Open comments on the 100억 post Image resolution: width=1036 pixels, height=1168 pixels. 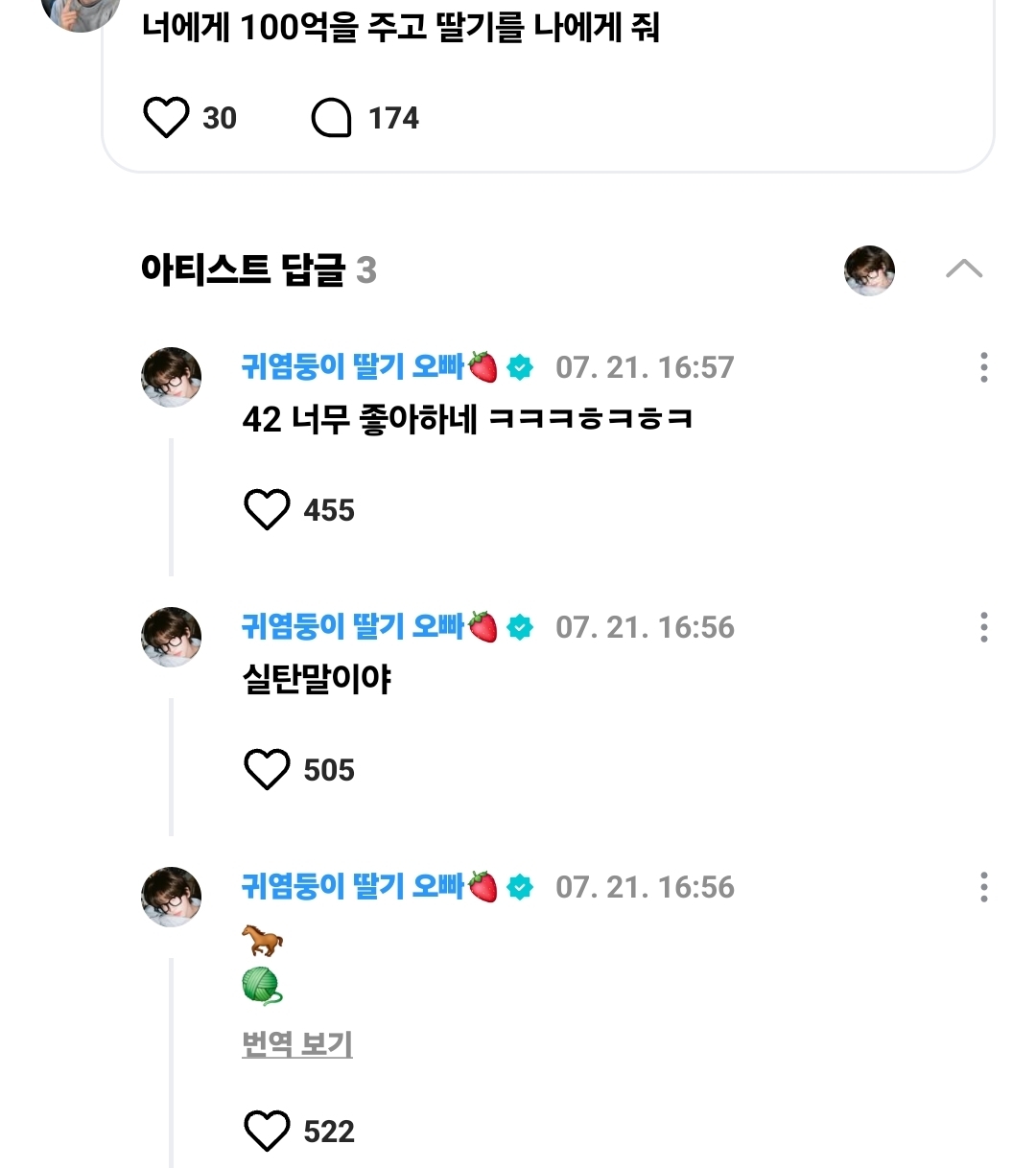point(332,118)
